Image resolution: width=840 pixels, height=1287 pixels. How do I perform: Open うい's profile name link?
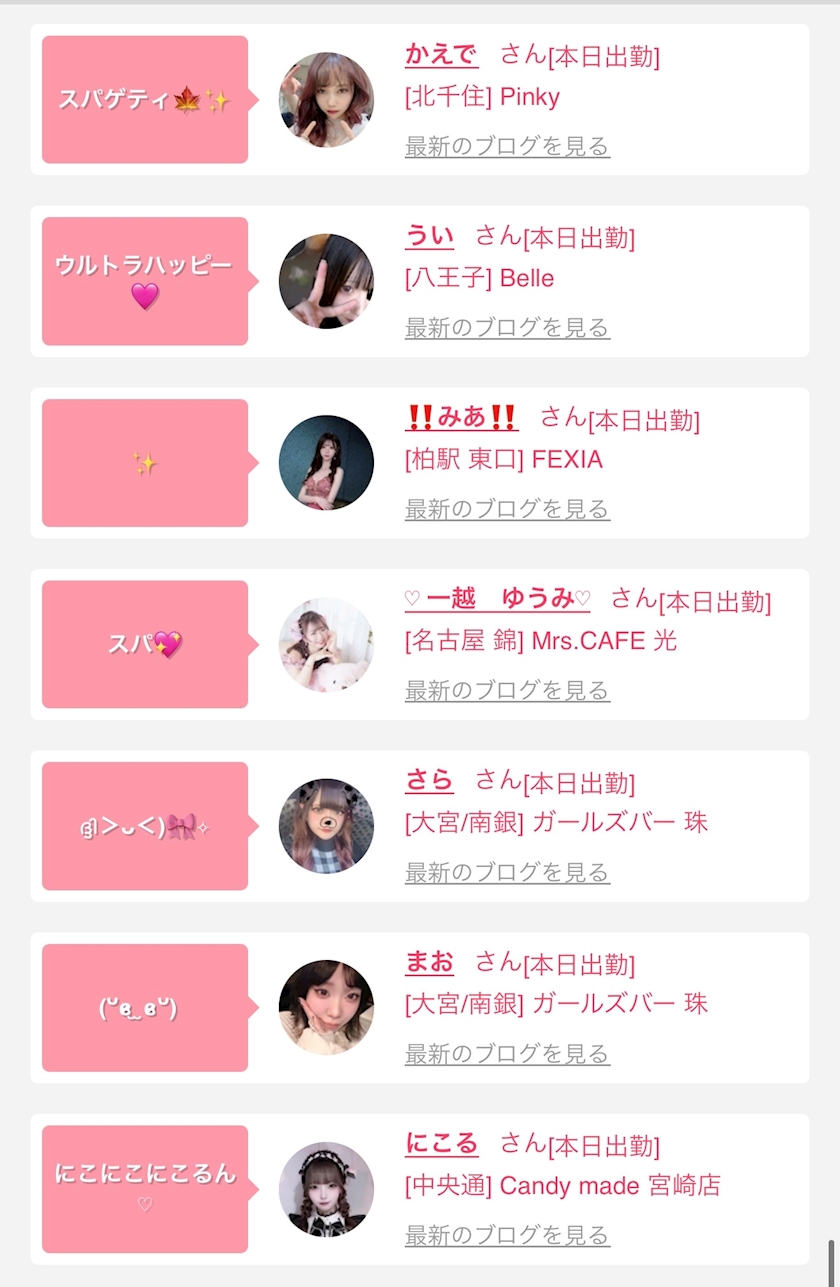click(x=429, y=236)
